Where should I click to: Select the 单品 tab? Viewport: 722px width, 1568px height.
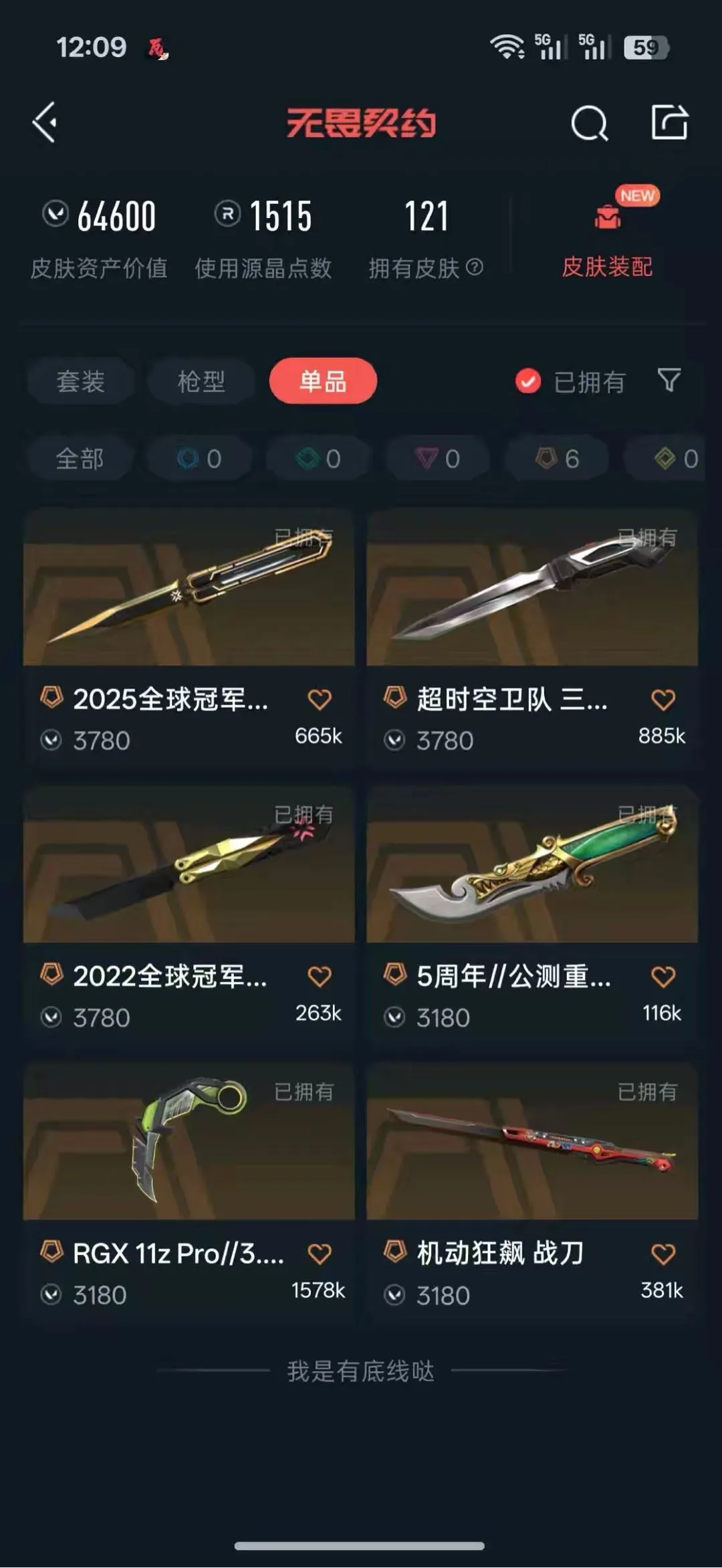pos(323,381)
